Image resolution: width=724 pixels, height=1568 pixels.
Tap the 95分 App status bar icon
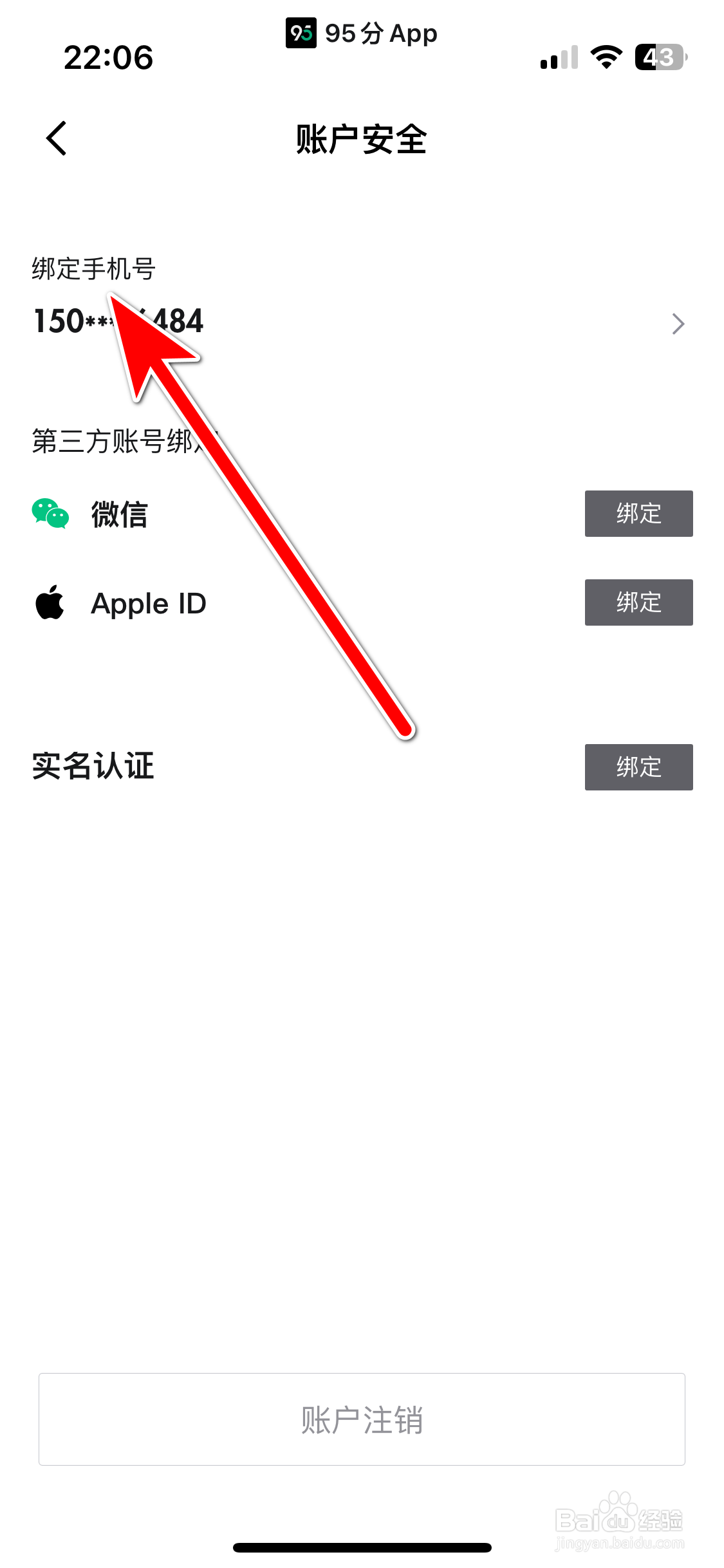(x=302, y=33)
